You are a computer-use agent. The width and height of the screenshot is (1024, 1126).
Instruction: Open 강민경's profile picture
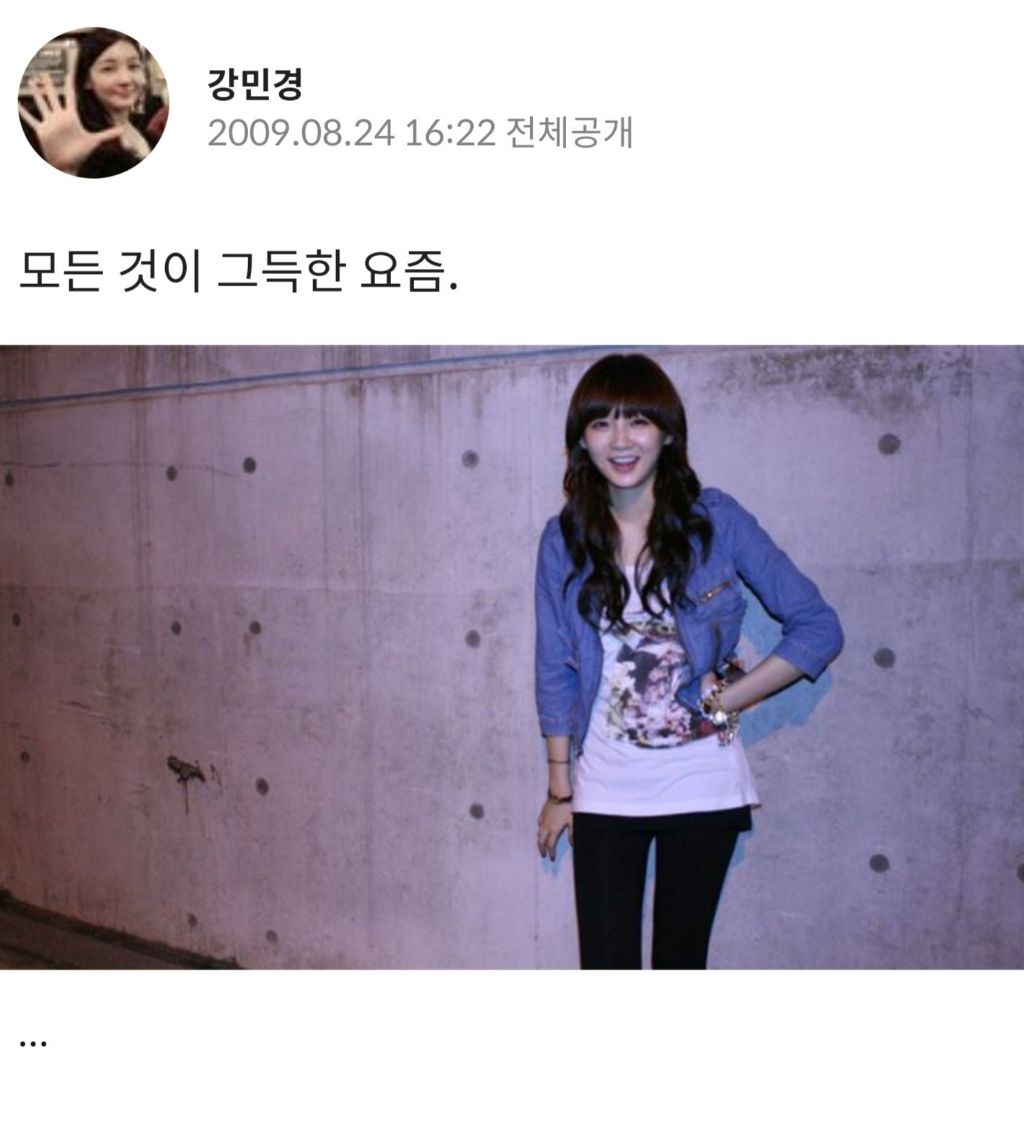(x=93, y=102)
